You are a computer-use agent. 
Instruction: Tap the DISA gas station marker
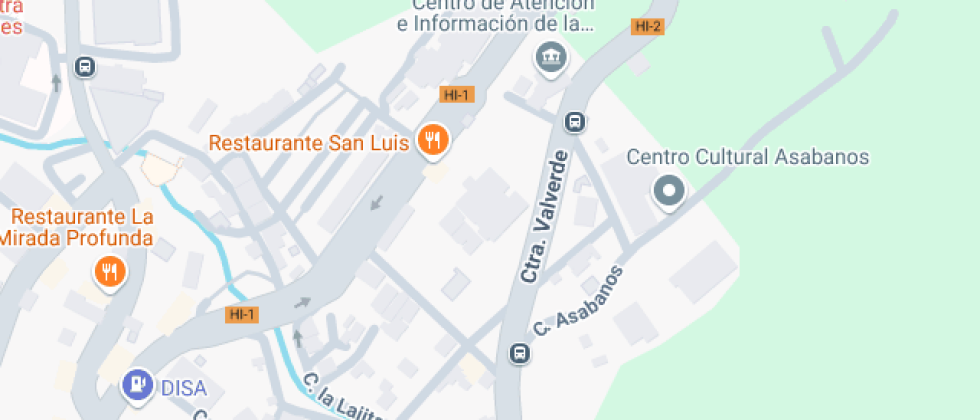(x=136, y=382)
